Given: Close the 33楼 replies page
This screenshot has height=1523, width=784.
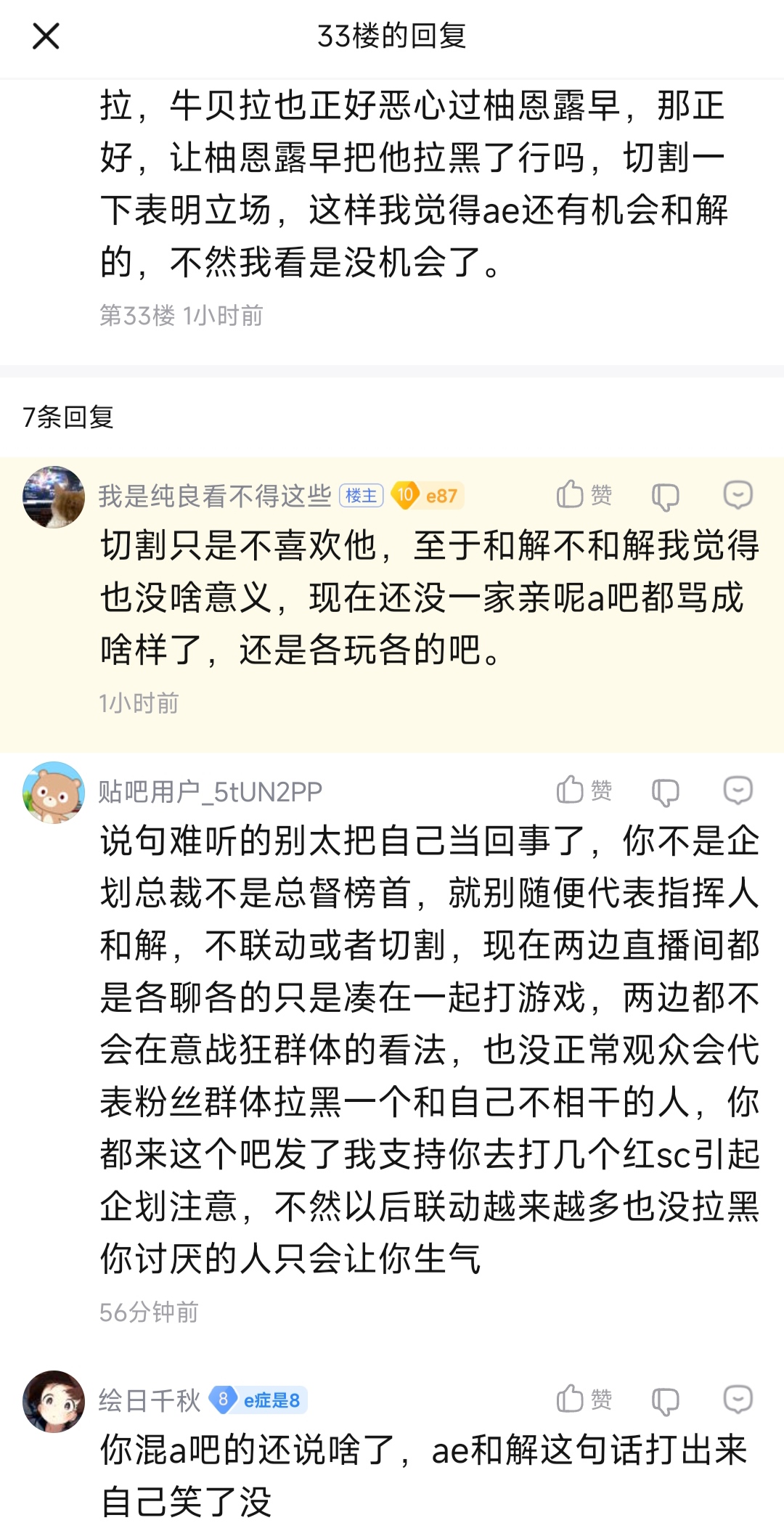Looking at the screenshot, I should (x=46, y=36).
